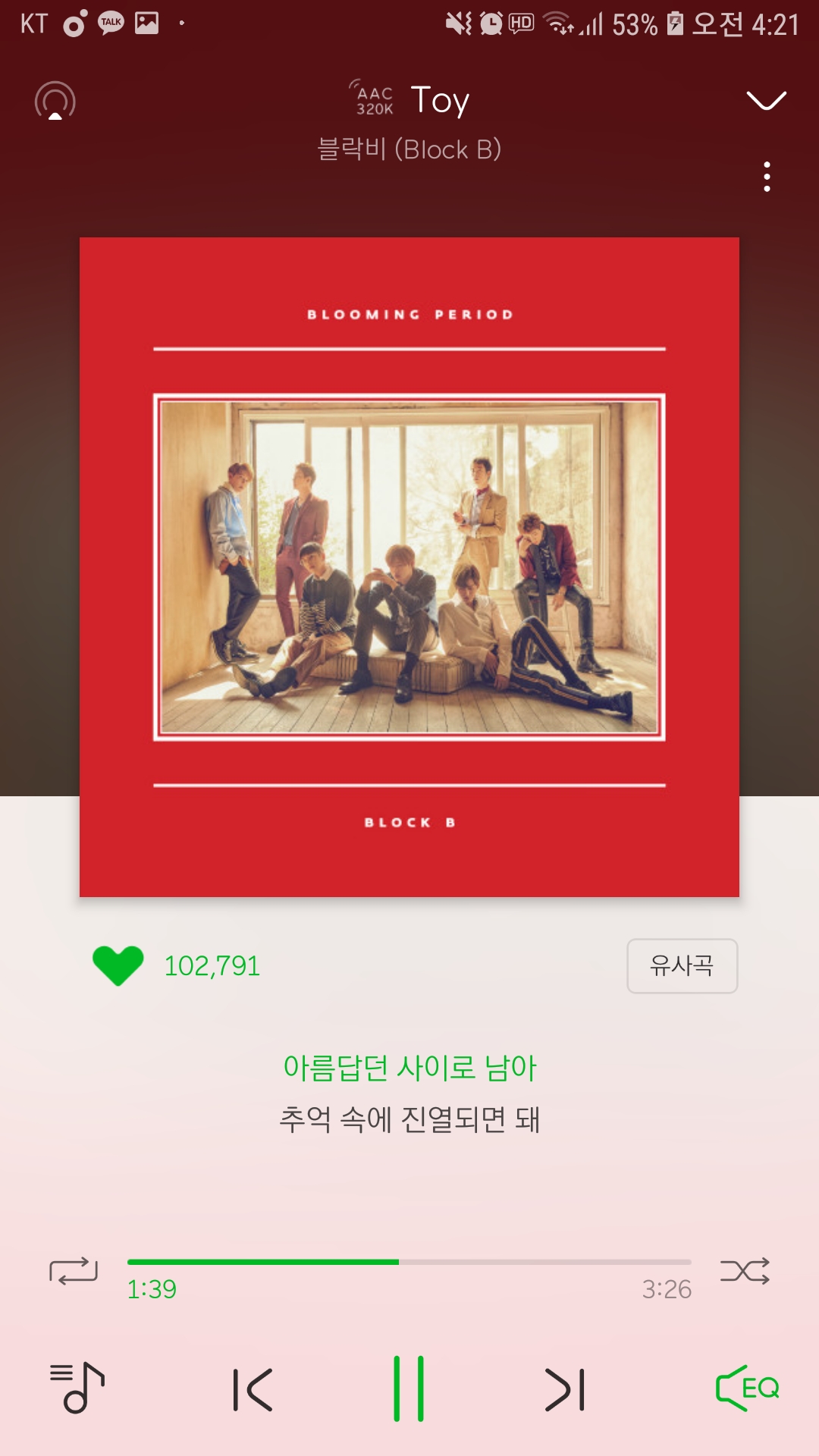Tap the listening/connect device icon

point(55,99)
